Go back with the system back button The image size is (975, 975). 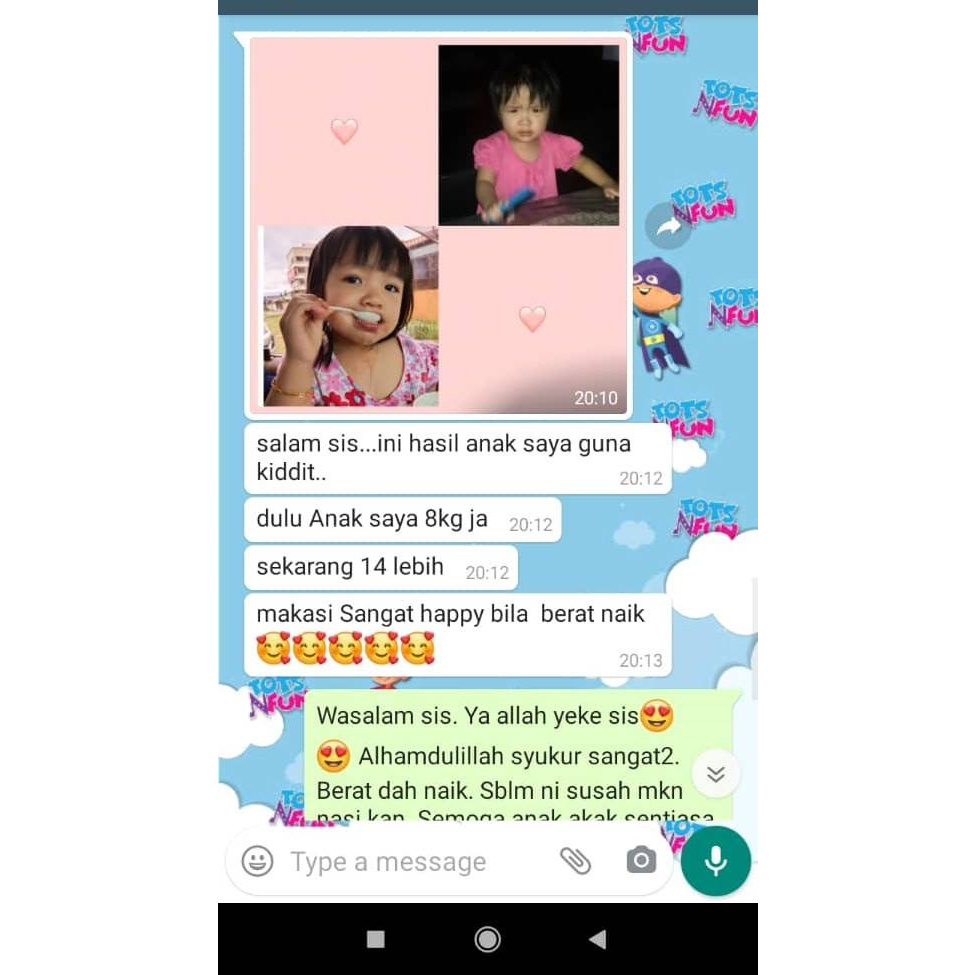(x=598, y=939)
